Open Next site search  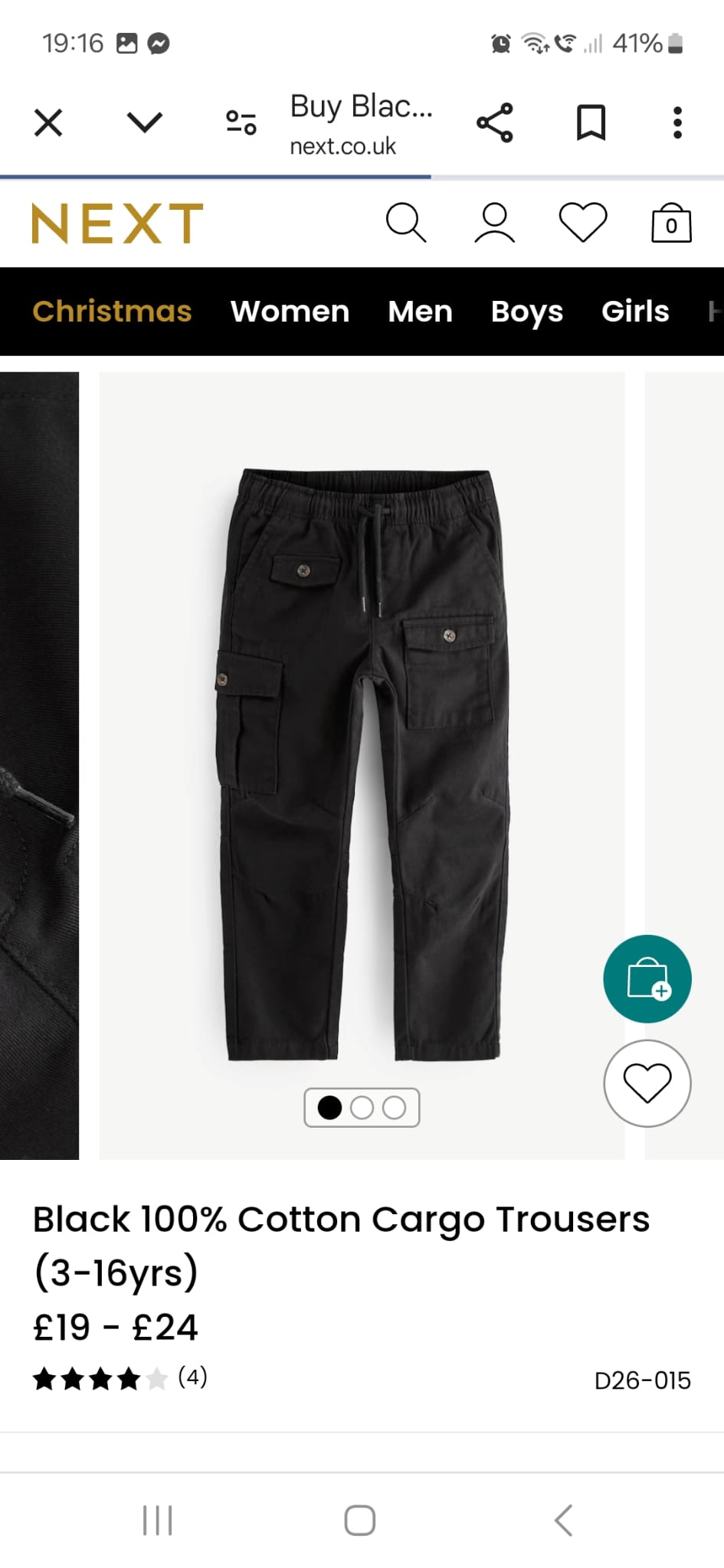click(x=405, y=223)
